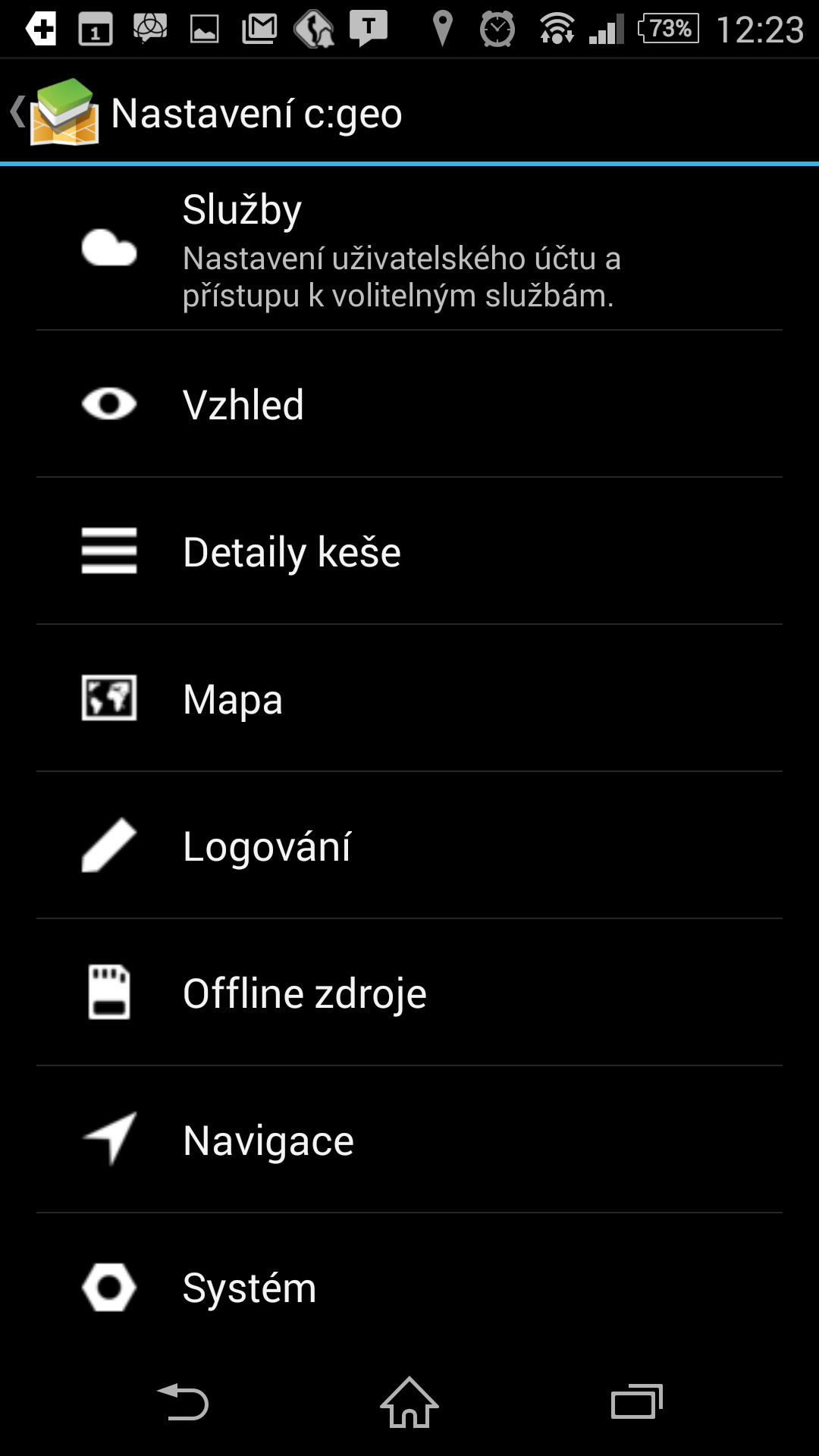
Task: Open Logování settings
Action: [409, 846]
